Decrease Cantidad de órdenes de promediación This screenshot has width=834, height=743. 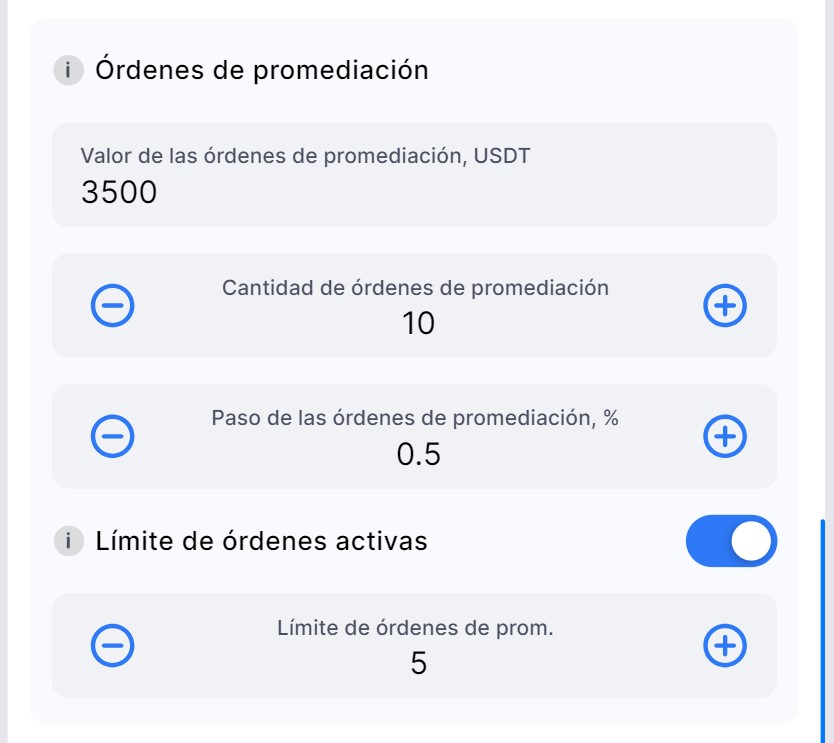pyautogui.click(x=113, y=306)
